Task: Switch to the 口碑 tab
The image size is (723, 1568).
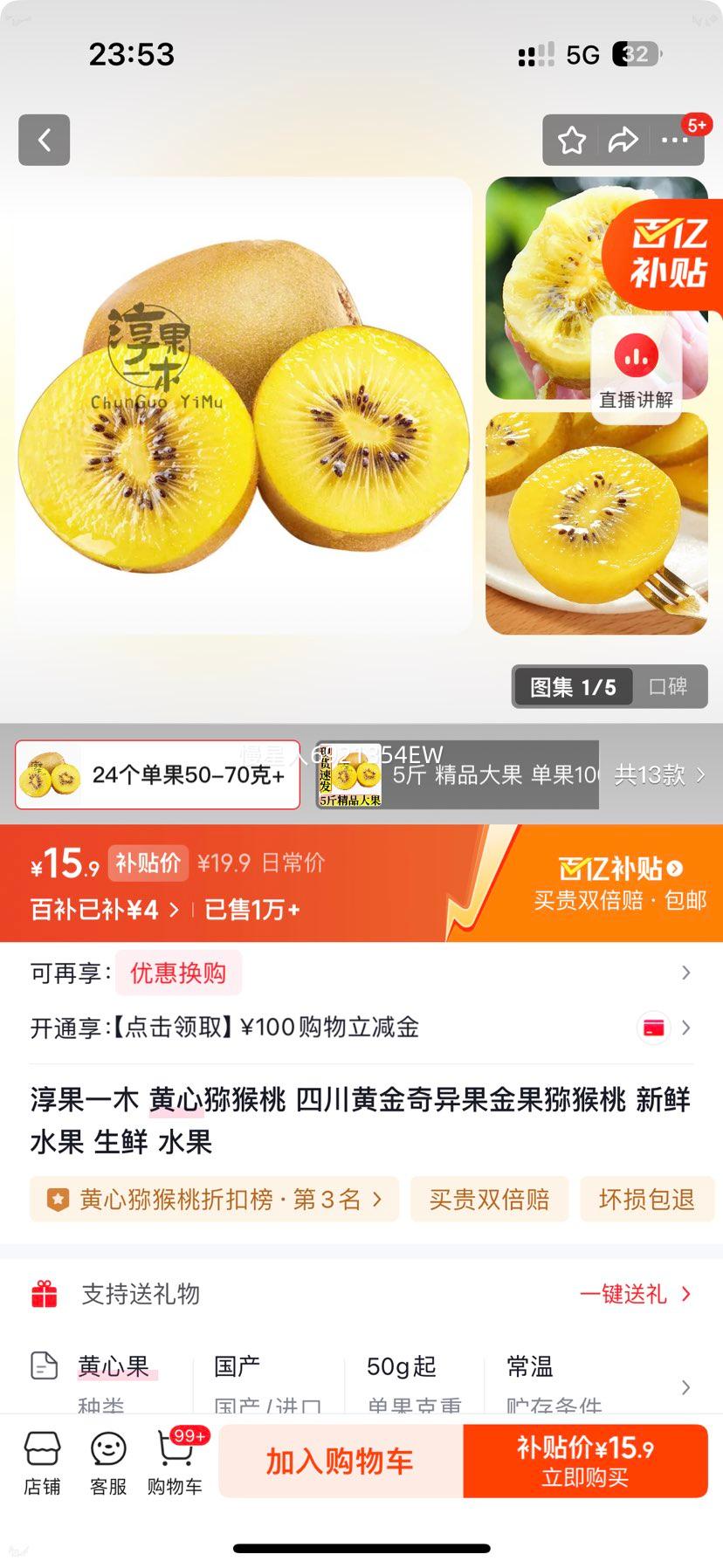Action: point(670,687)
